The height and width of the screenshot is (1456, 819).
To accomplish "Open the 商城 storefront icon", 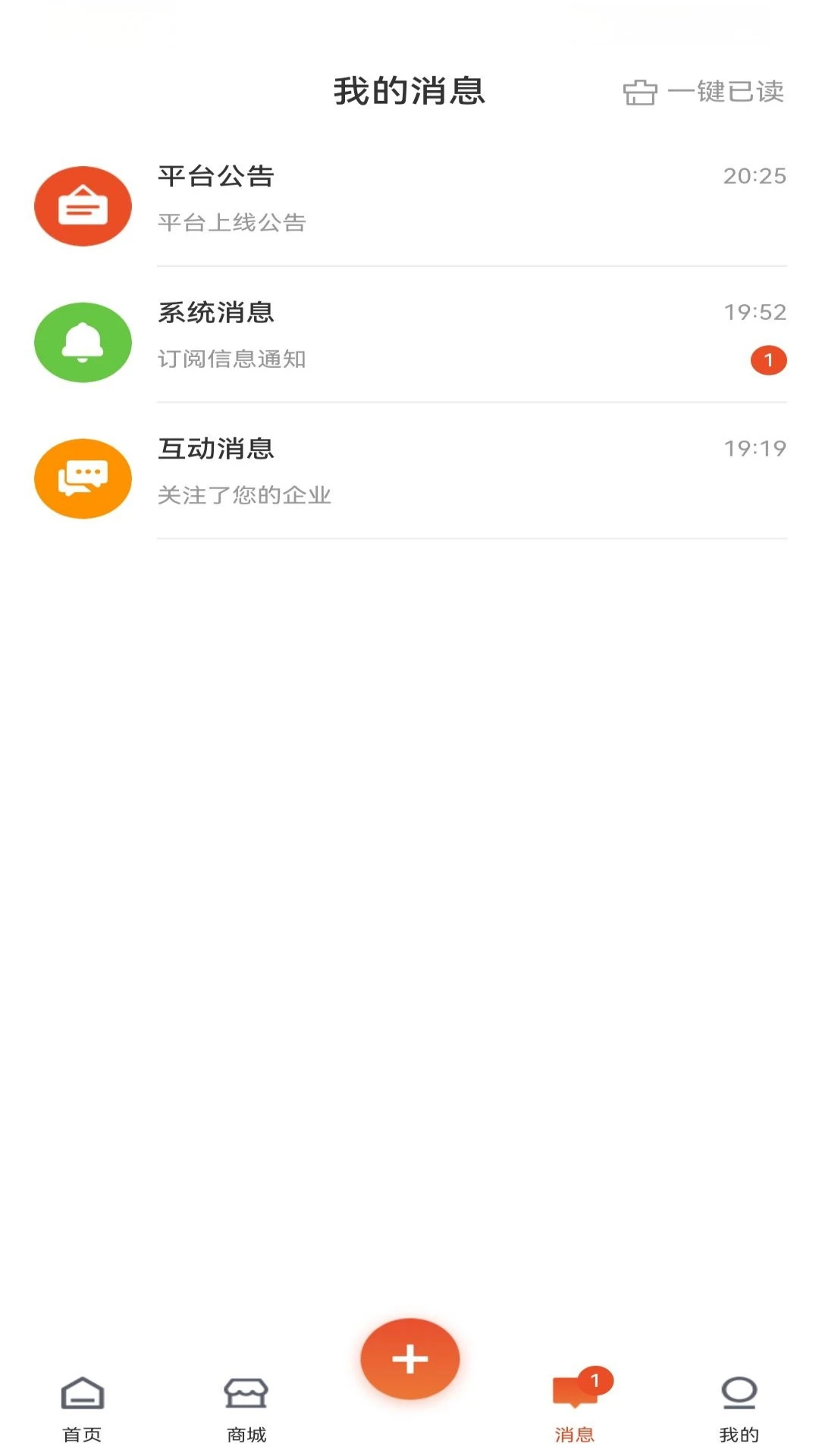I will click(246, 1394).
